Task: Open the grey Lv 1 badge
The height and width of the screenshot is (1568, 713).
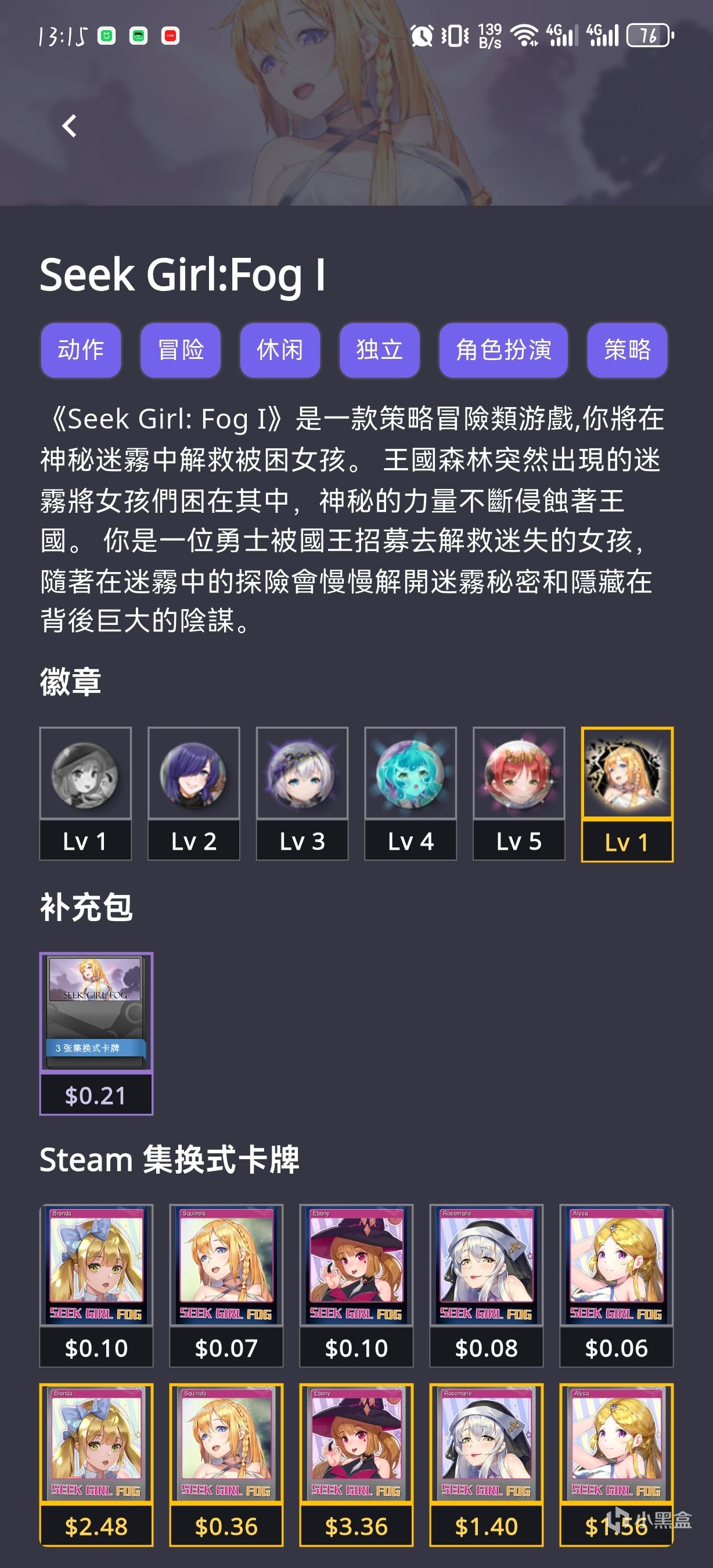Action: 85,793
